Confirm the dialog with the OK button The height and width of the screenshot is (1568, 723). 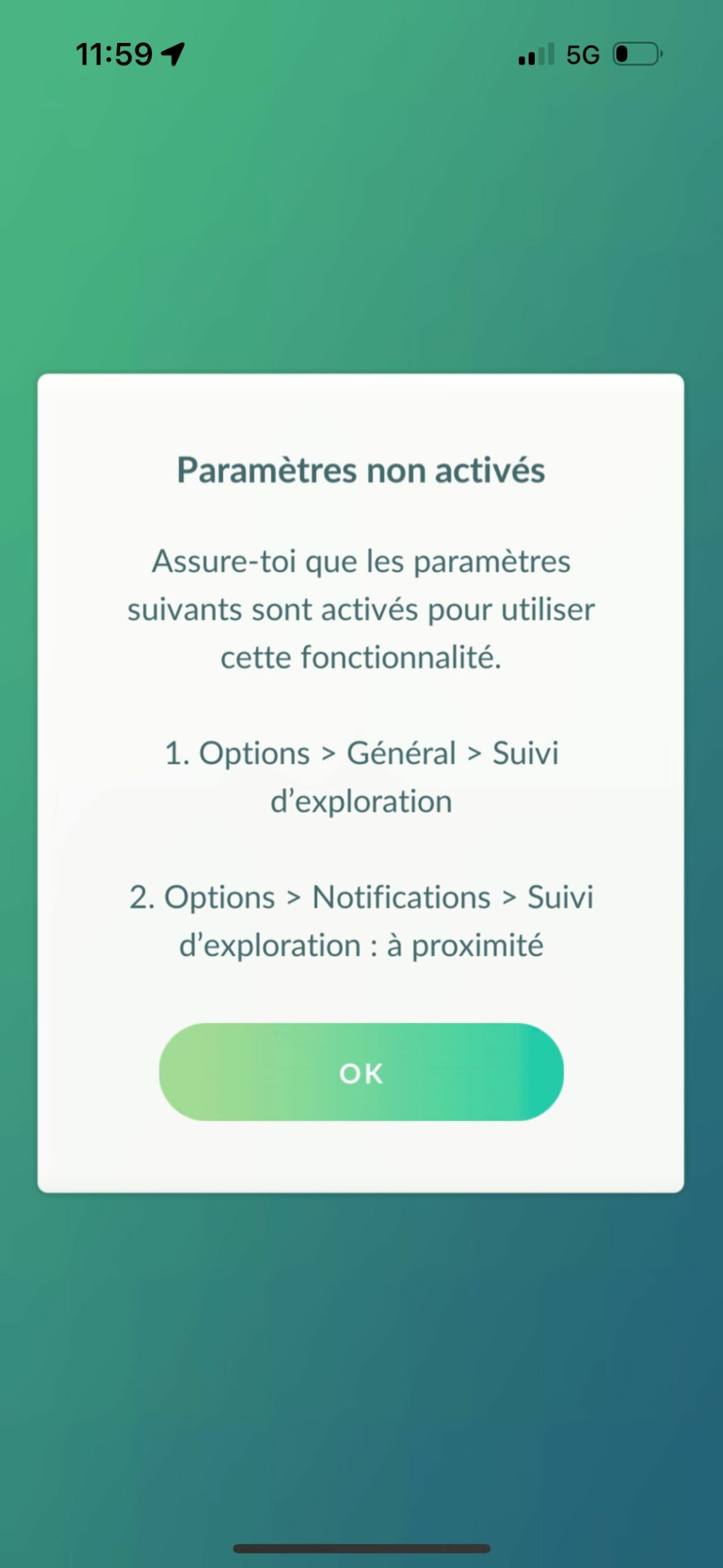(361, 1072)
